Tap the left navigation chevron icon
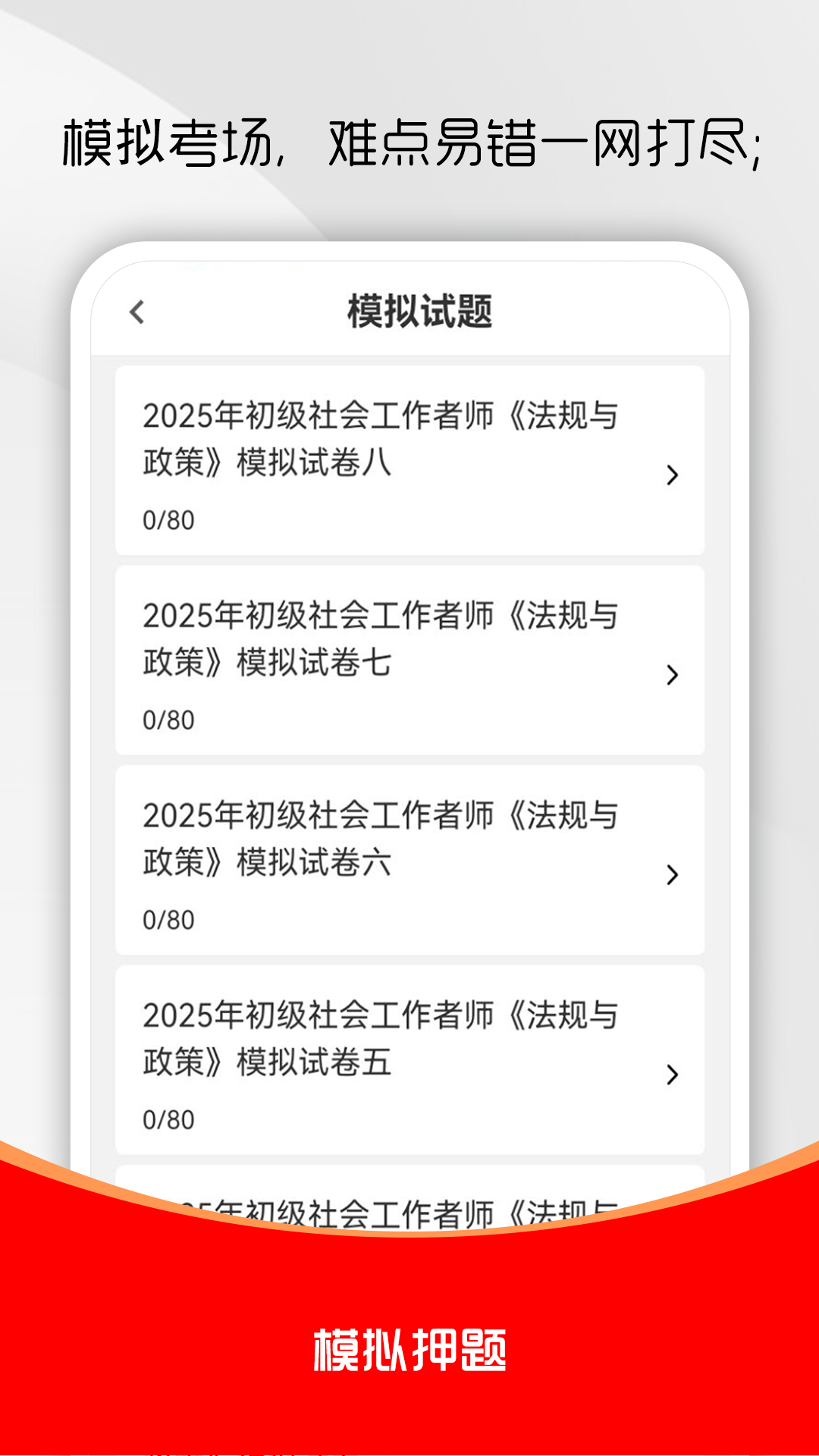This screenshot has height=1456, width=819. pyautogui.click(x=137, y=312)
